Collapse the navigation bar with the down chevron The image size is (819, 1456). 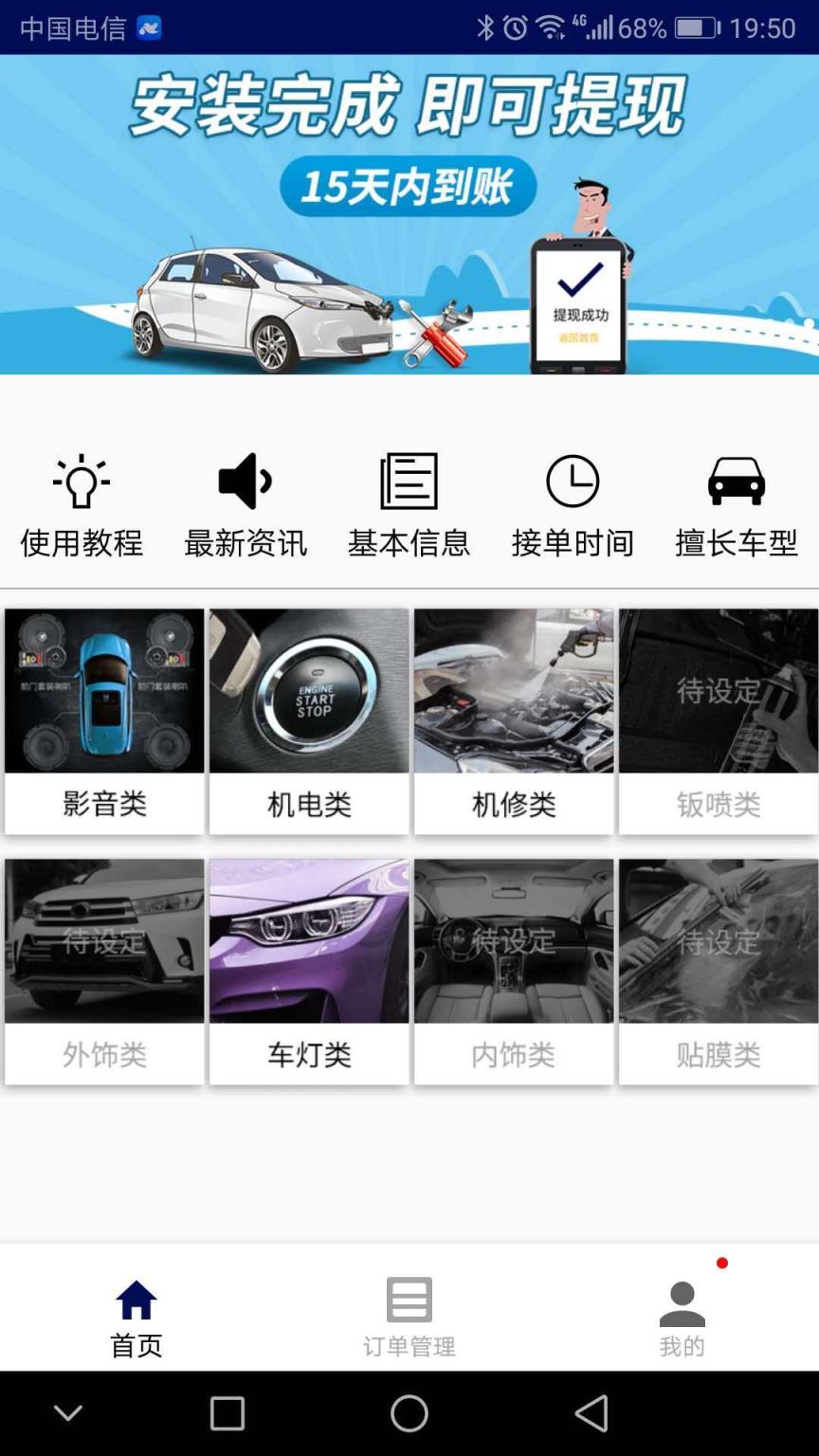pyautogui.click(x=67, y=1411)
